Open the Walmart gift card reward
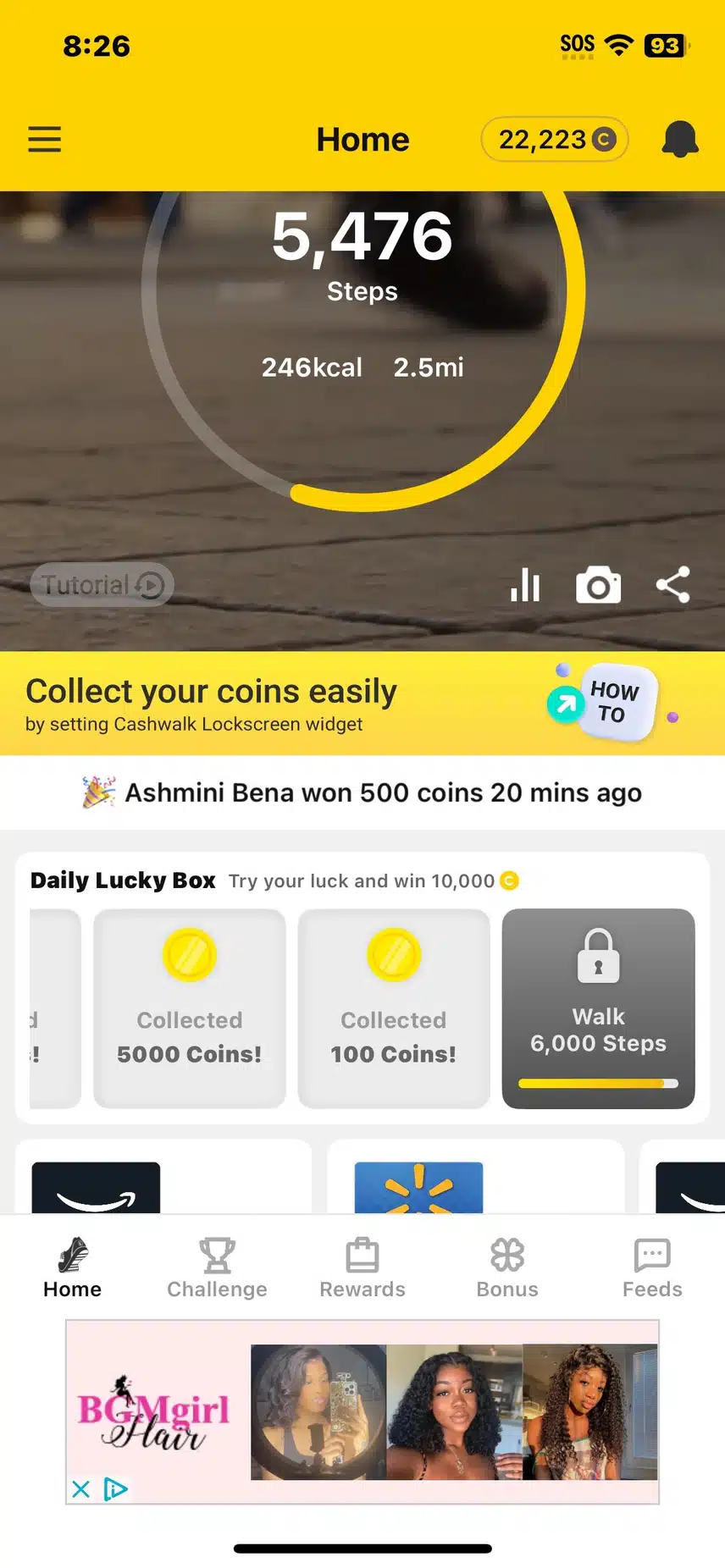The height and width of the screenshot is (1568, 725). coord(418,1187)
